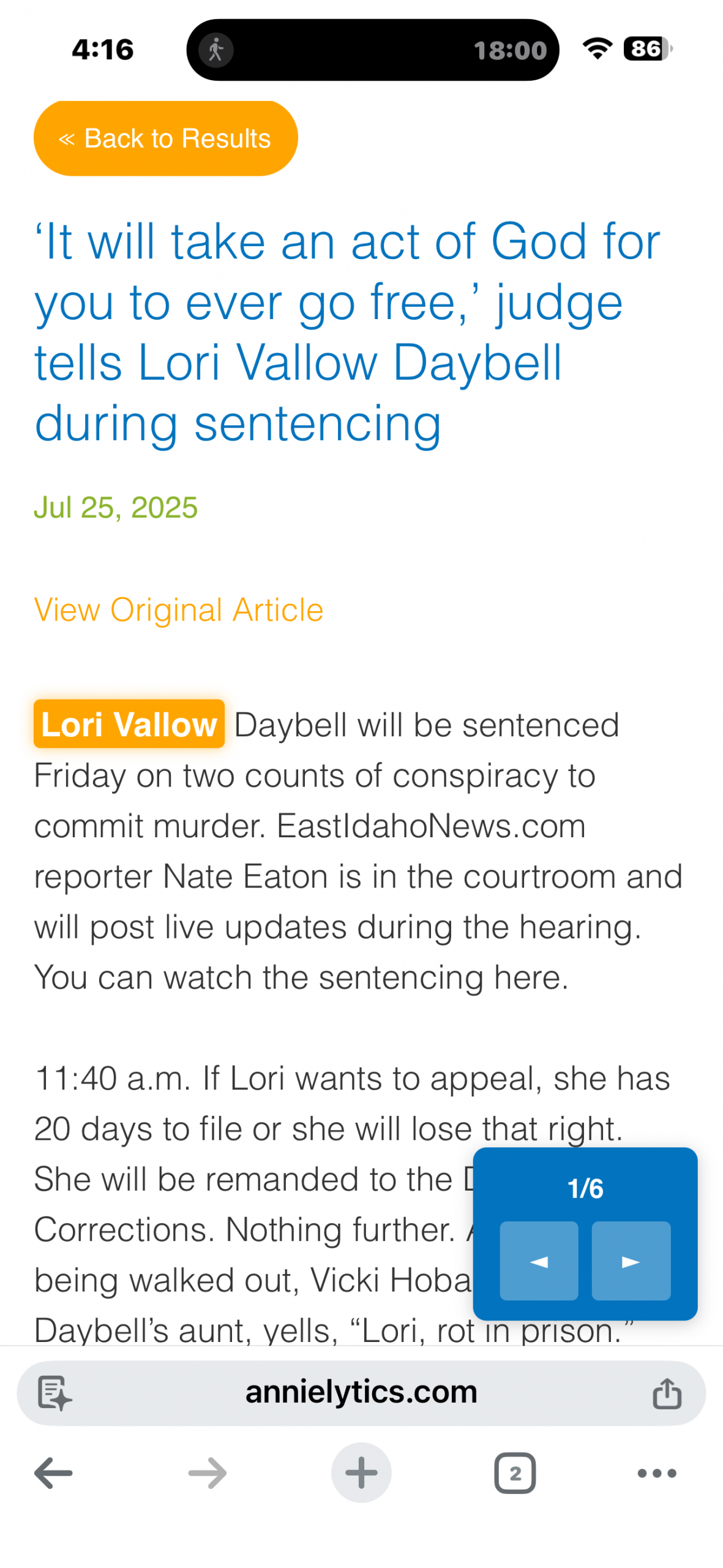Share this page

[667, 1393]
